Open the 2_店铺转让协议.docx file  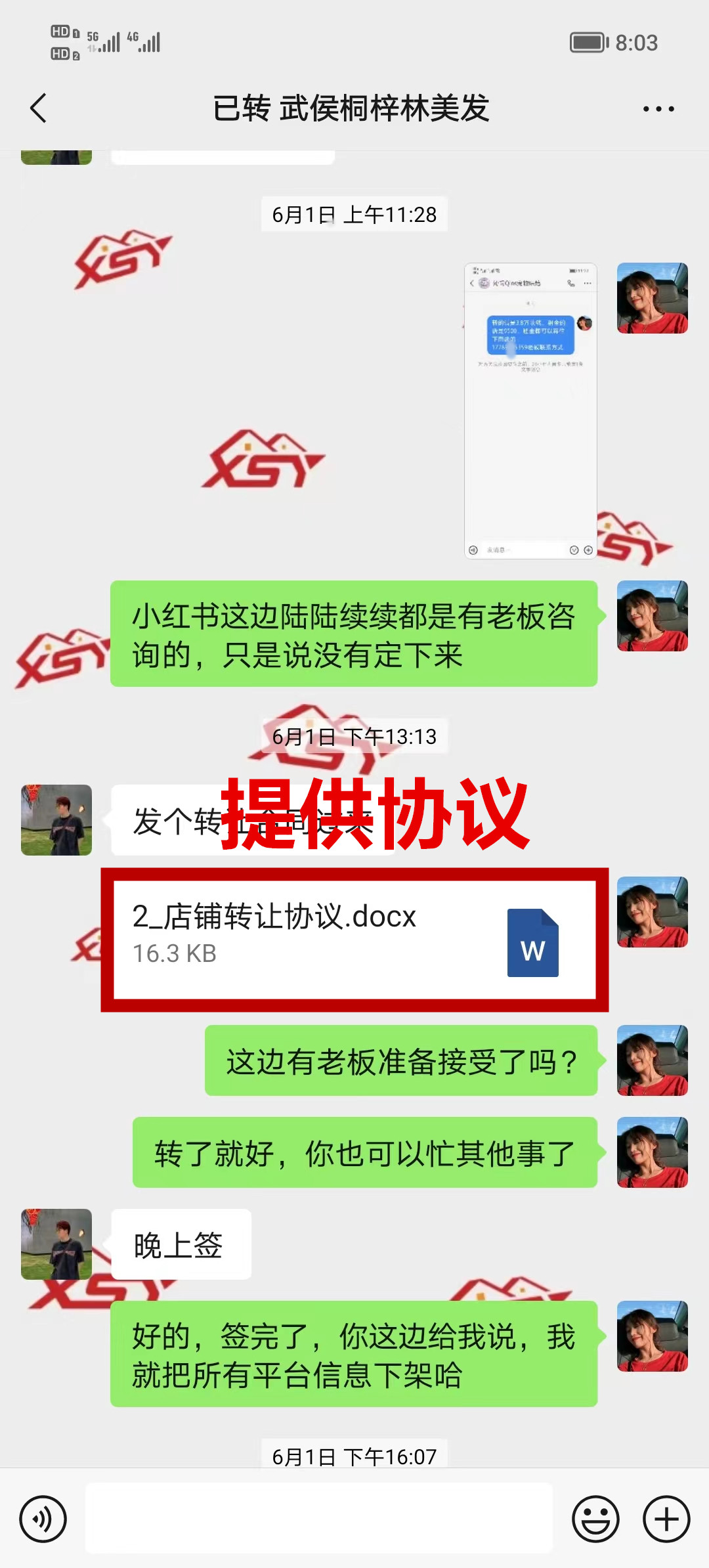click(354, 940)
